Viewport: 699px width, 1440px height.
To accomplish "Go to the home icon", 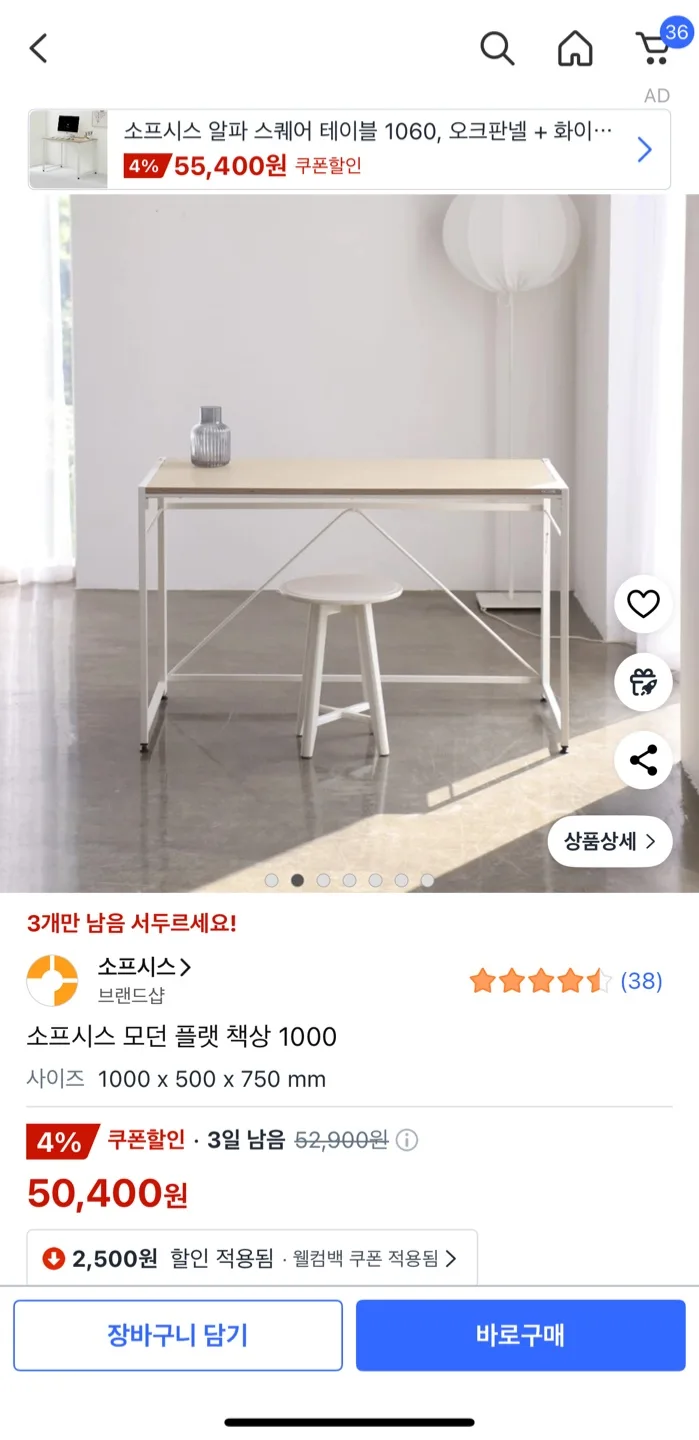I will click(575, 48).
